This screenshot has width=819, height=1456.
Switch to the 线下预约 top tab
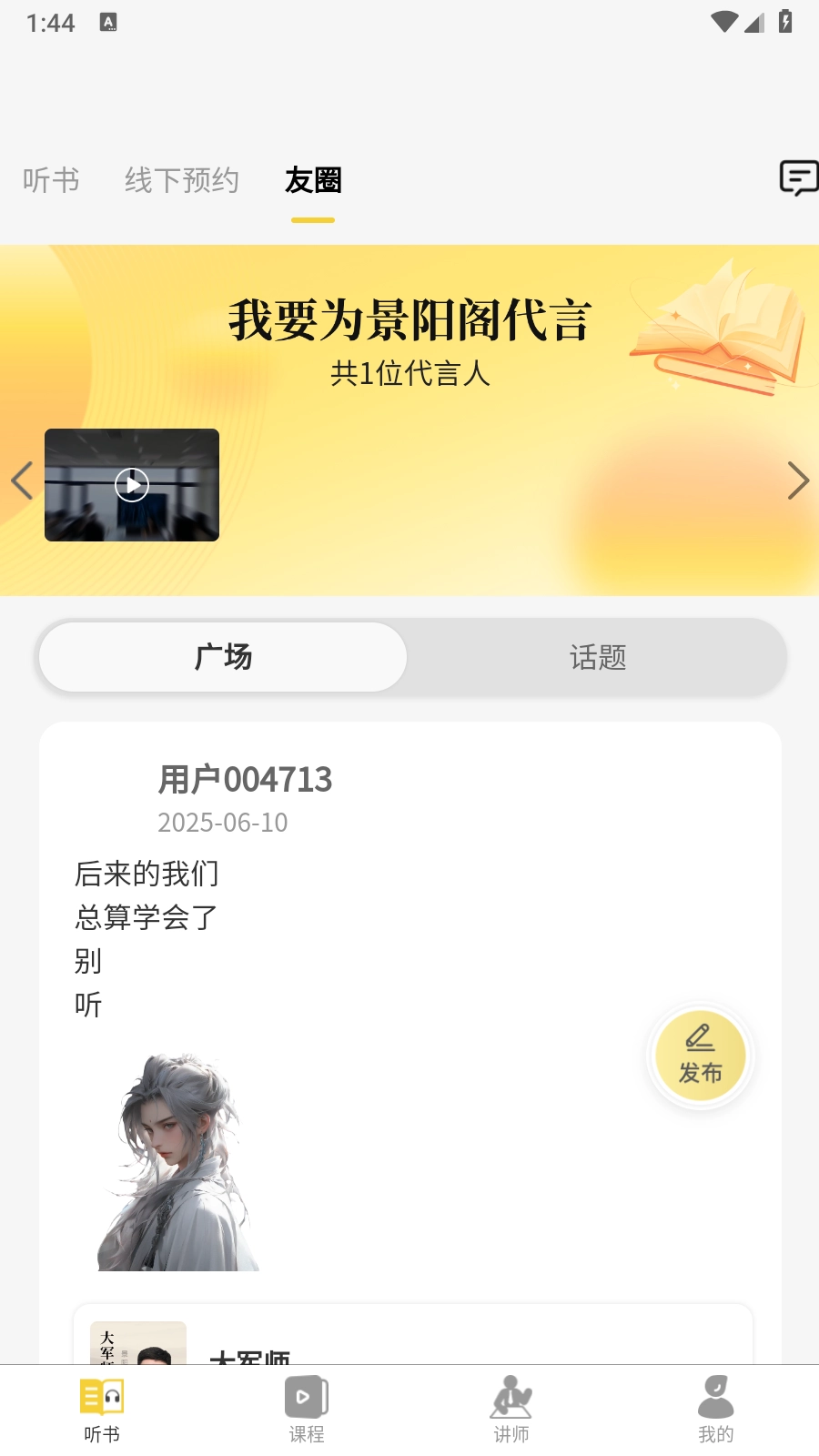tap(182, 180)
